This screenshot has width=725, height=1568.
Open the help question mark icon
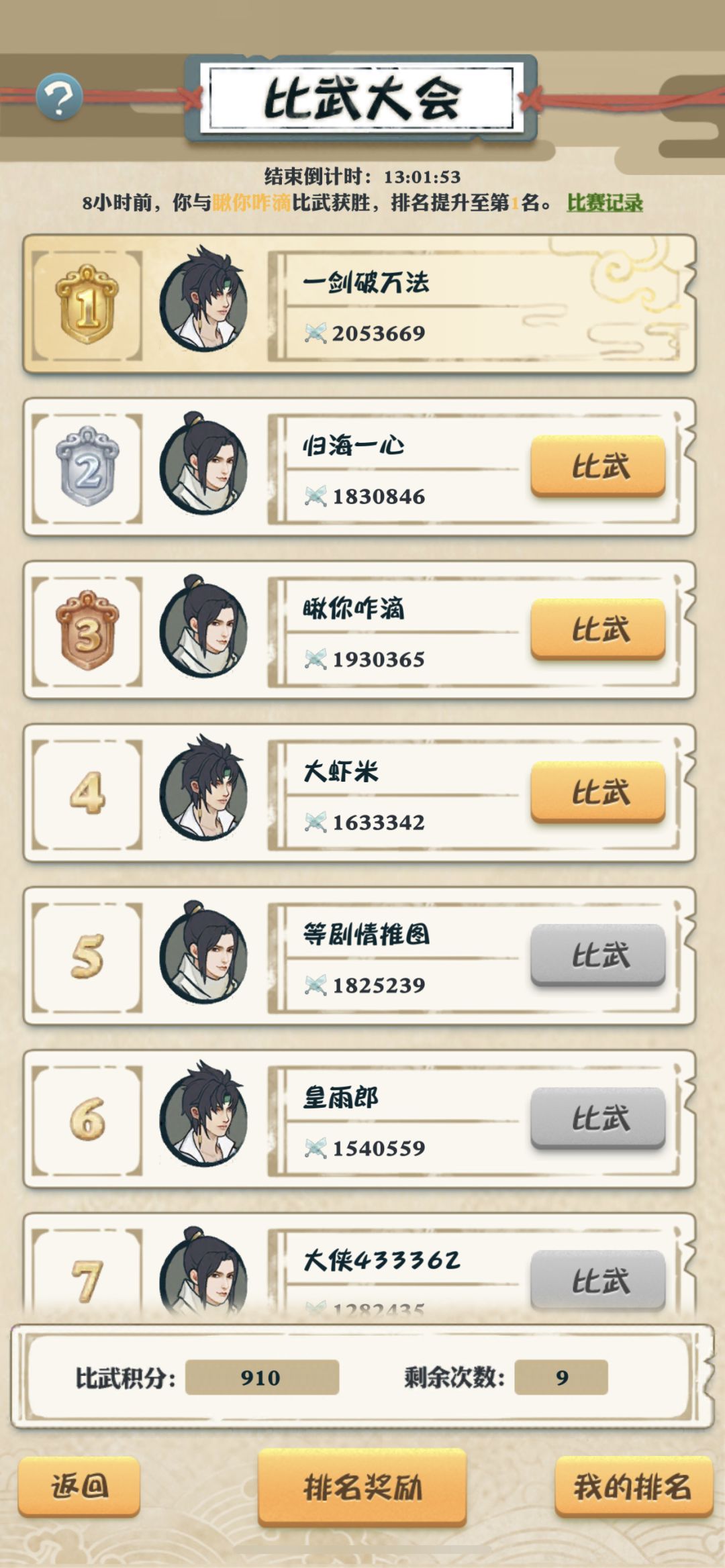click(59, 97)
